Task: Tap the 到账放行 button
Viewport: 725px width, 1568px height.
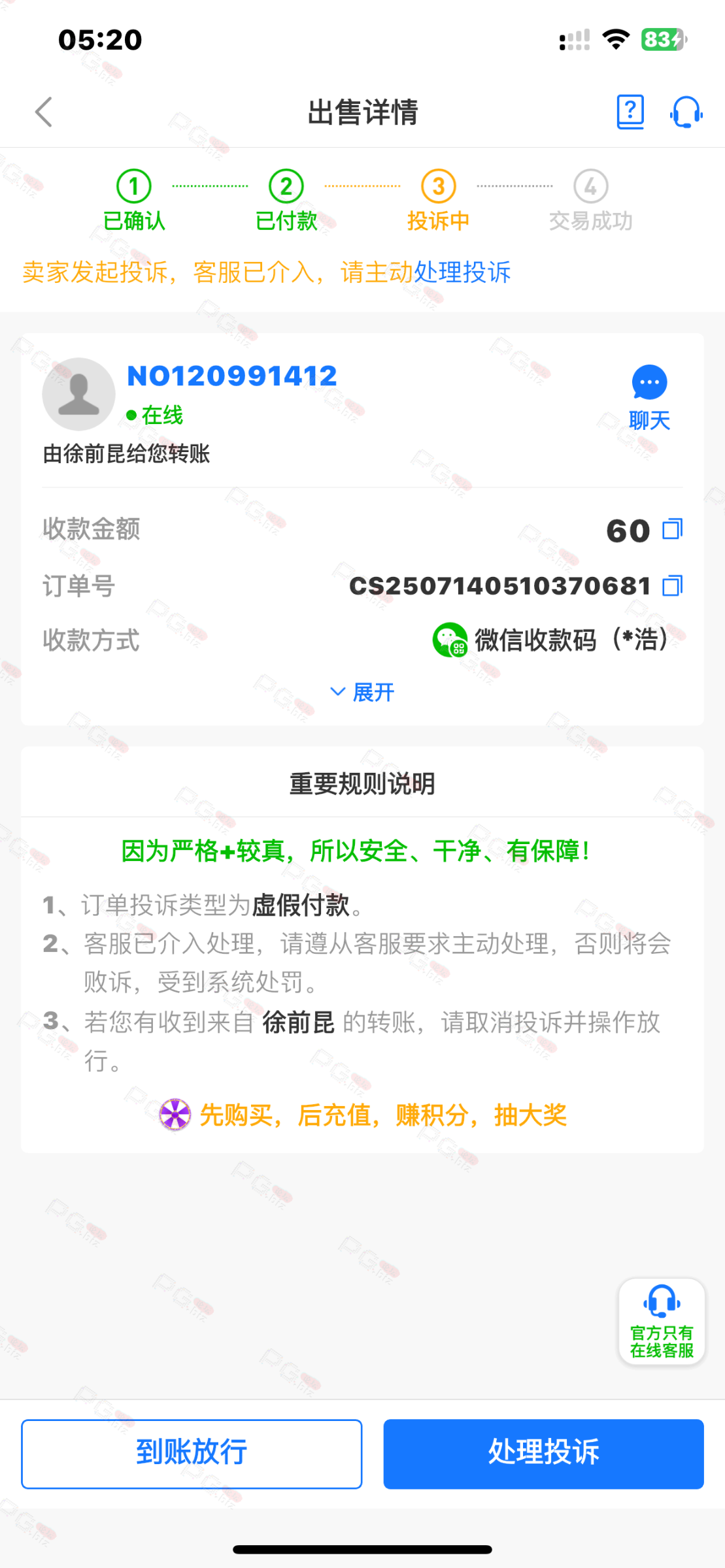Action: 192,1454
